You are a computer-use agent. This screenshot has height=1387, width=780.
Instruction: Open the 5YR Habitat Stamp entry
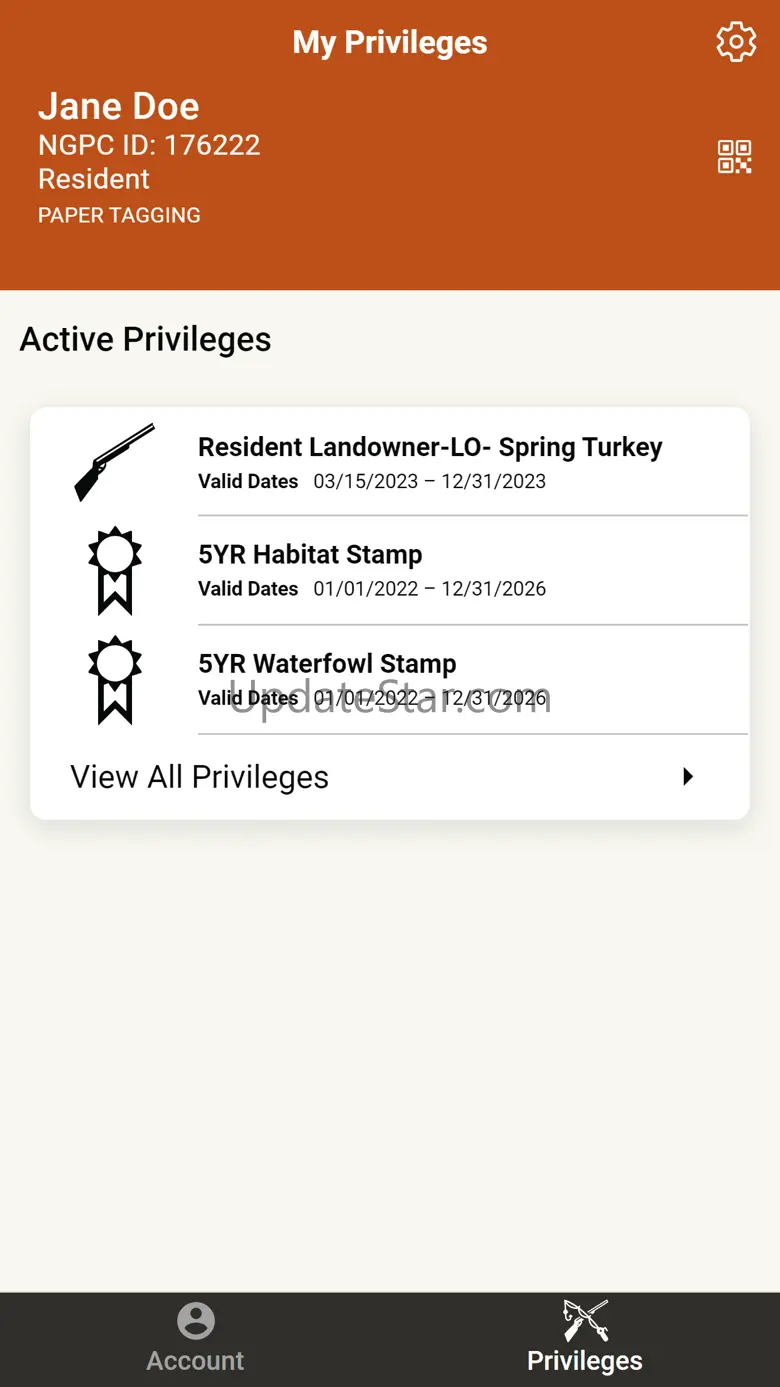click(x=390, y=570)
